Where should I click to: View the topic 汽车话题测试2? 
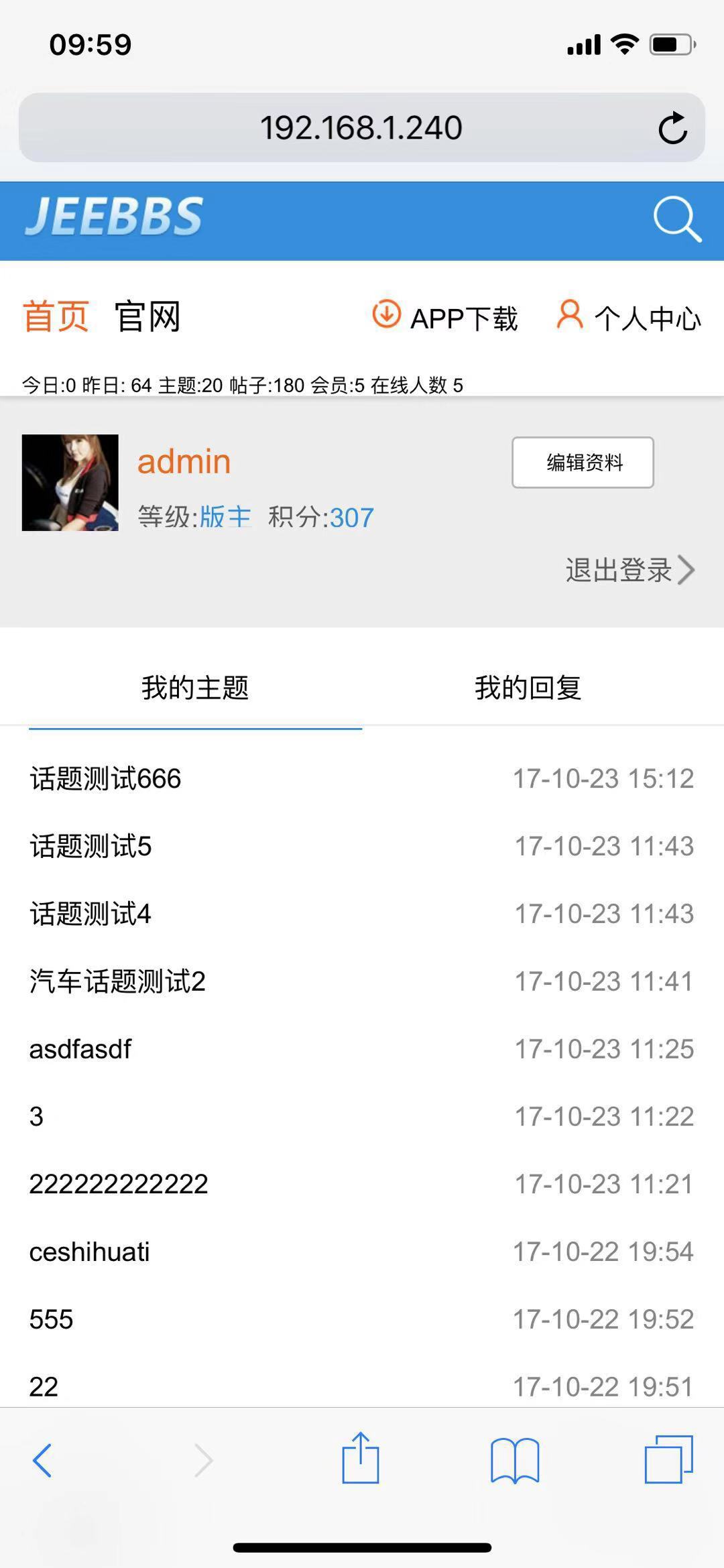coord(117,981)
